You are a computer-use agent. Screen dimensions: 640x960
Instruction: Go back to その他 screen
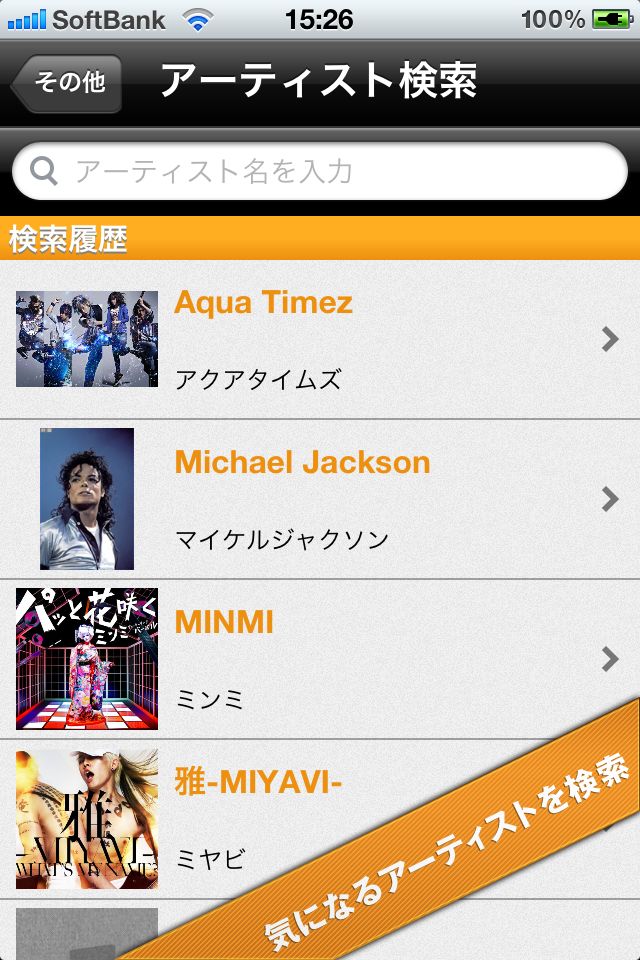pyautogui.click(x=68, y=83)
